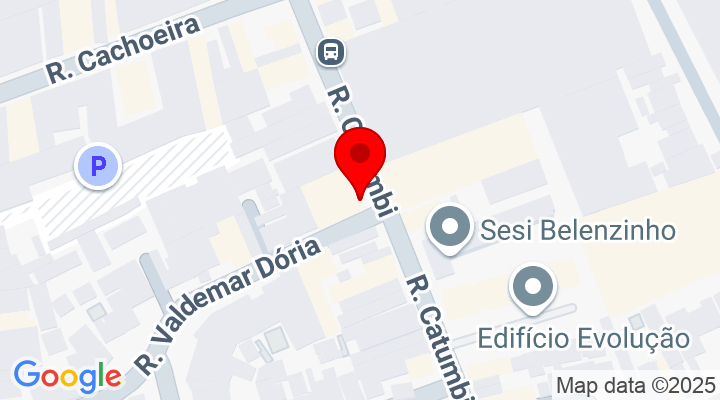Select the bus stop marker on R. Catumbi

[x=330, y=51]
